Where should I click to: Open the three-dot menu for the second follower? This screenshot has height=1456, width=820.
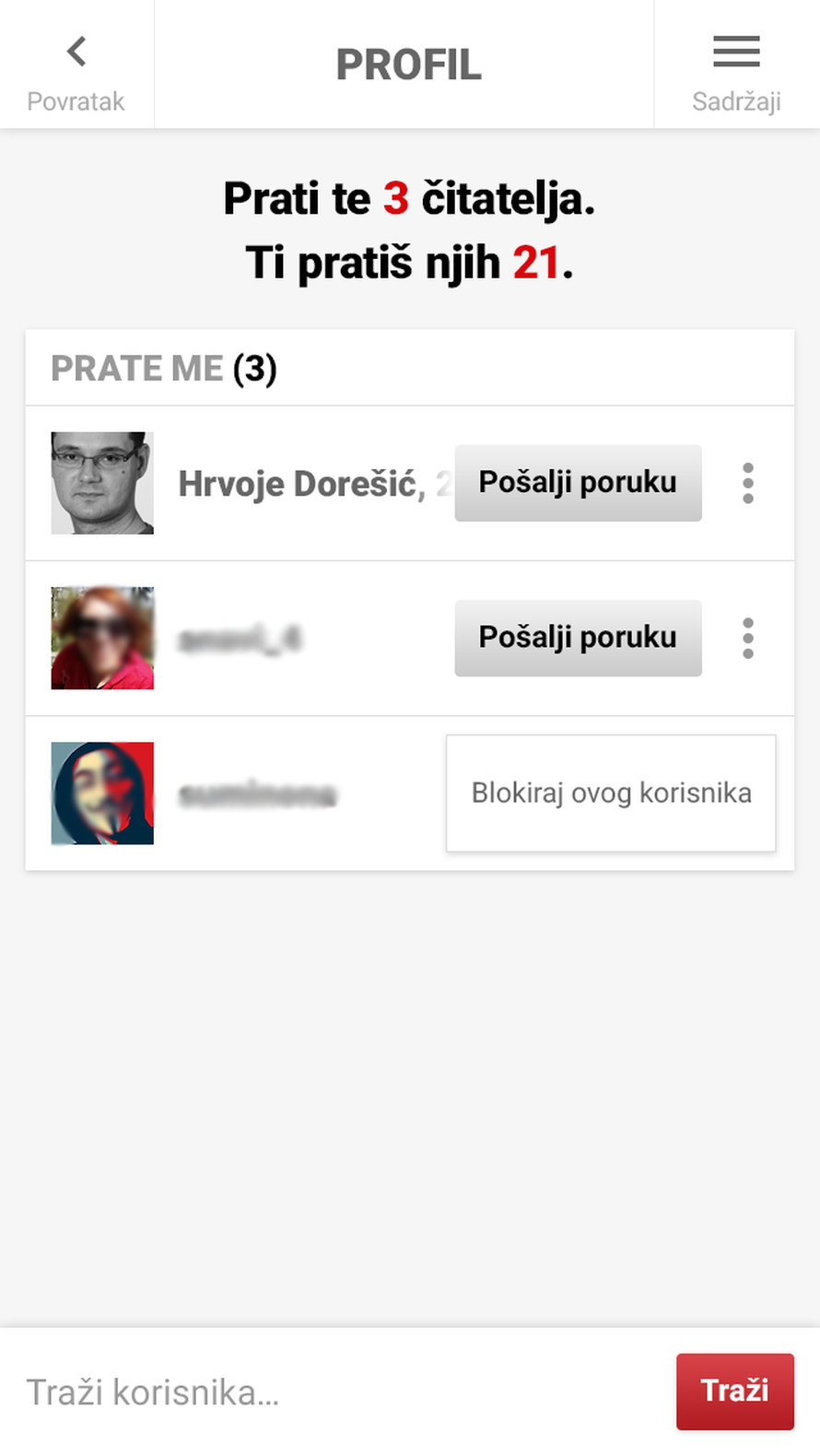coord(748,637)
